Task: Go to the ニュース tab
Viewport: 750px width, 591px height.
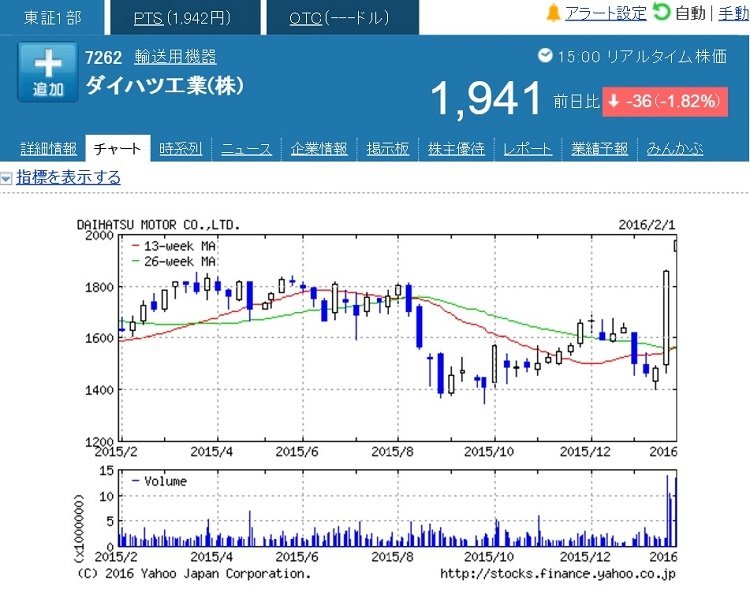Action: [246, 149]
